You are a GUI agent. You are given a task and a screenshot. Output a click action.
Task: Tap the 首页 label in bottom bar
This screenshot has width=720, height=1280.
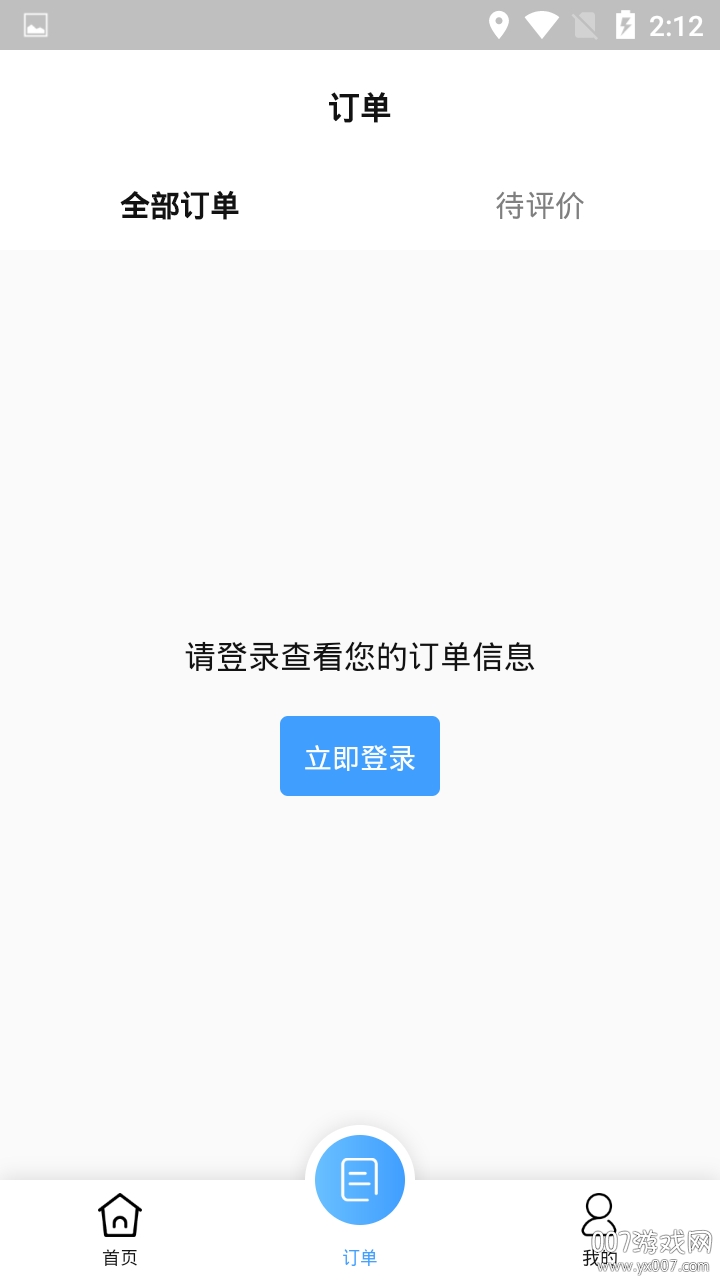[x=119, y=1258]
